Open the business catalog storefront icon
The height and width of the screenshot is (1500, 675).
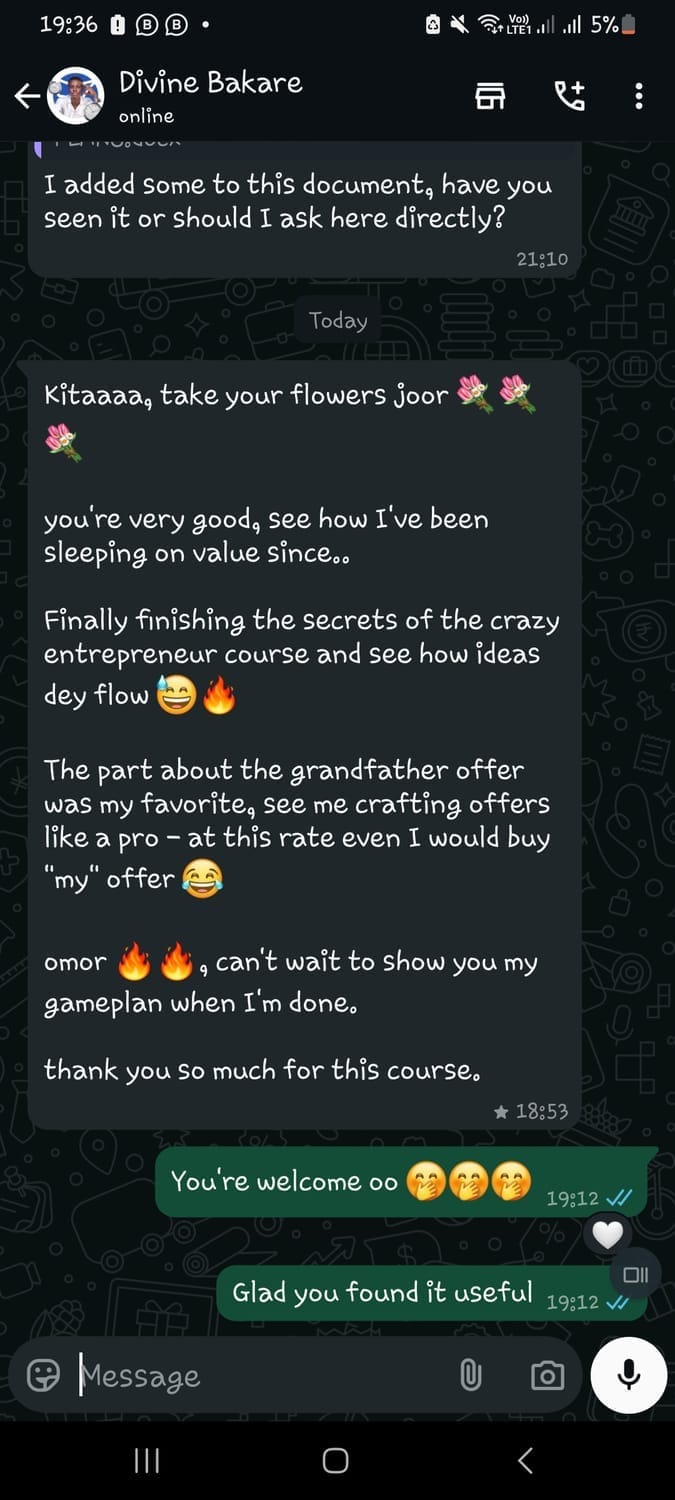pyautogui.click(x=489, y=96)
